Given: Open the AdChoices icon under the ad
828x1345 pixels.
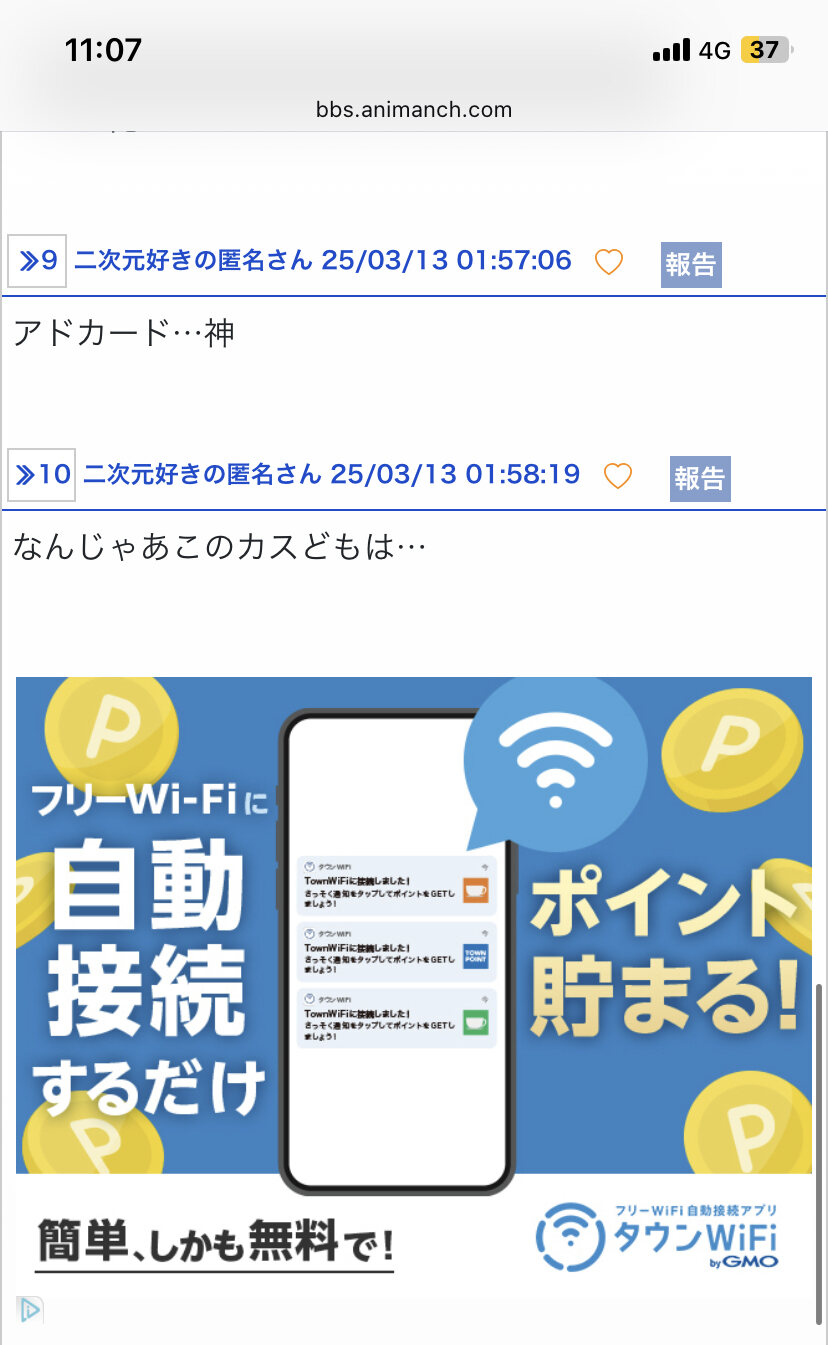Looking at the screenshot, I should tap(30, 1310).
